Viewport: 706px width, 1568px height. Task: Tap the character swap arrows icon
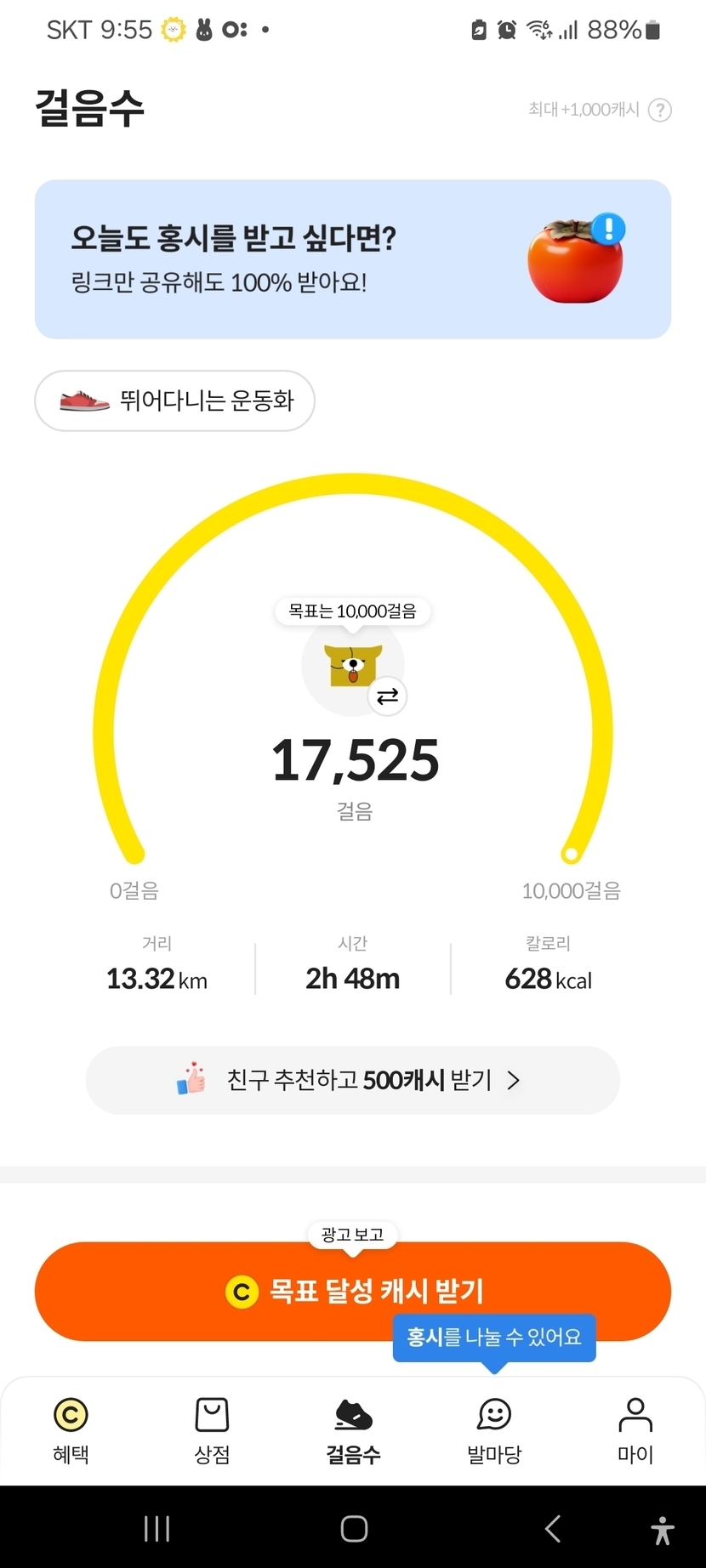click(x=388, y=696)
